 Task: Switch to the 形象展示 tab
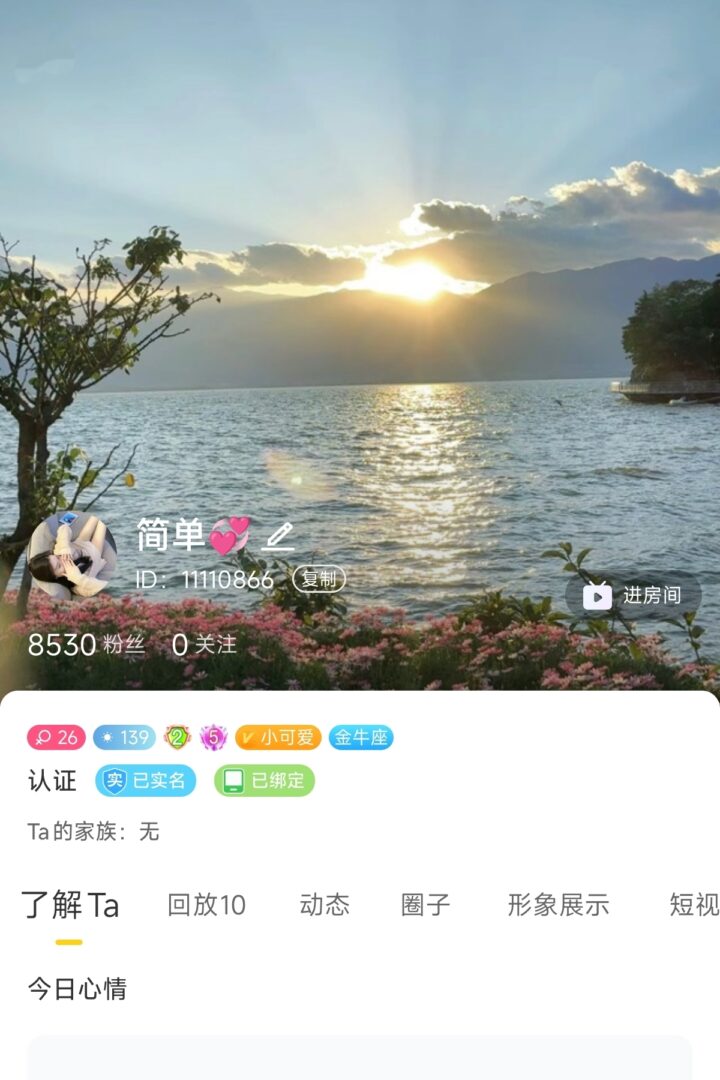click(x=558, y=906)
